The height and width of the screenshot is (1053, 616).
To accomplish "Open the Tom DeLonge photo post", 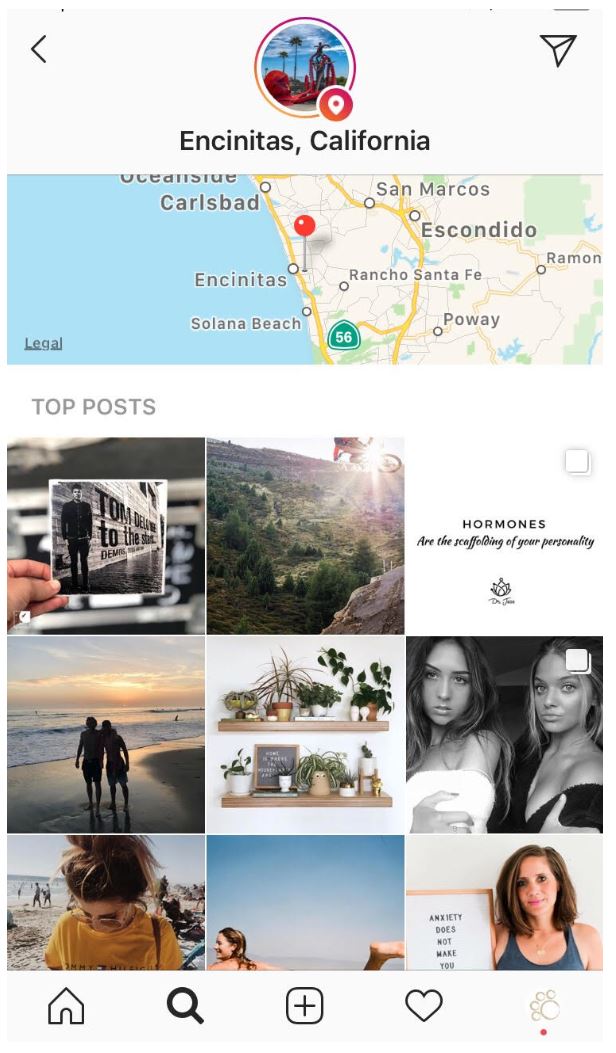I will pyautogui.click(x=106, y=536).
